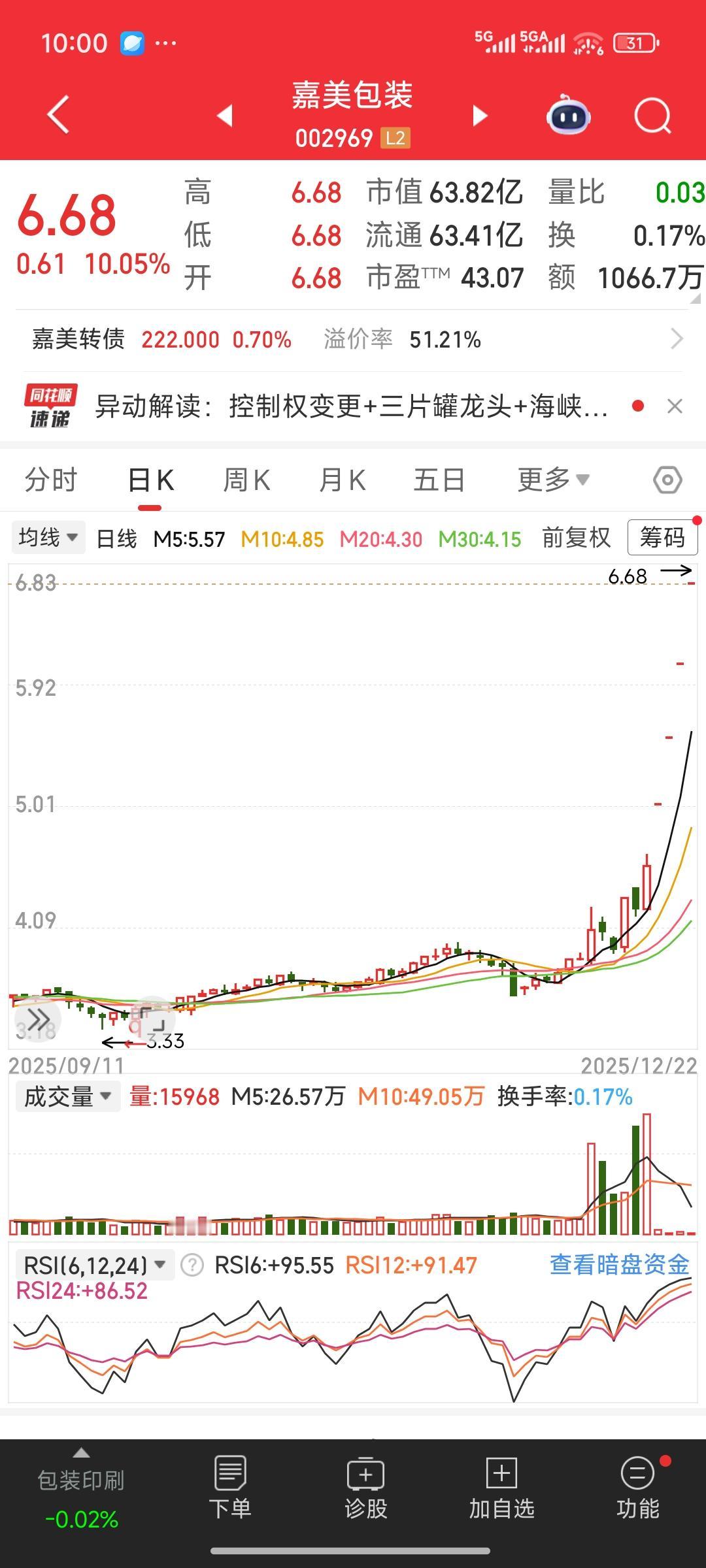Screen dimensions: 706x1568
Task: Switch to the 周K weekly chart tab
Action: point(246,479)
